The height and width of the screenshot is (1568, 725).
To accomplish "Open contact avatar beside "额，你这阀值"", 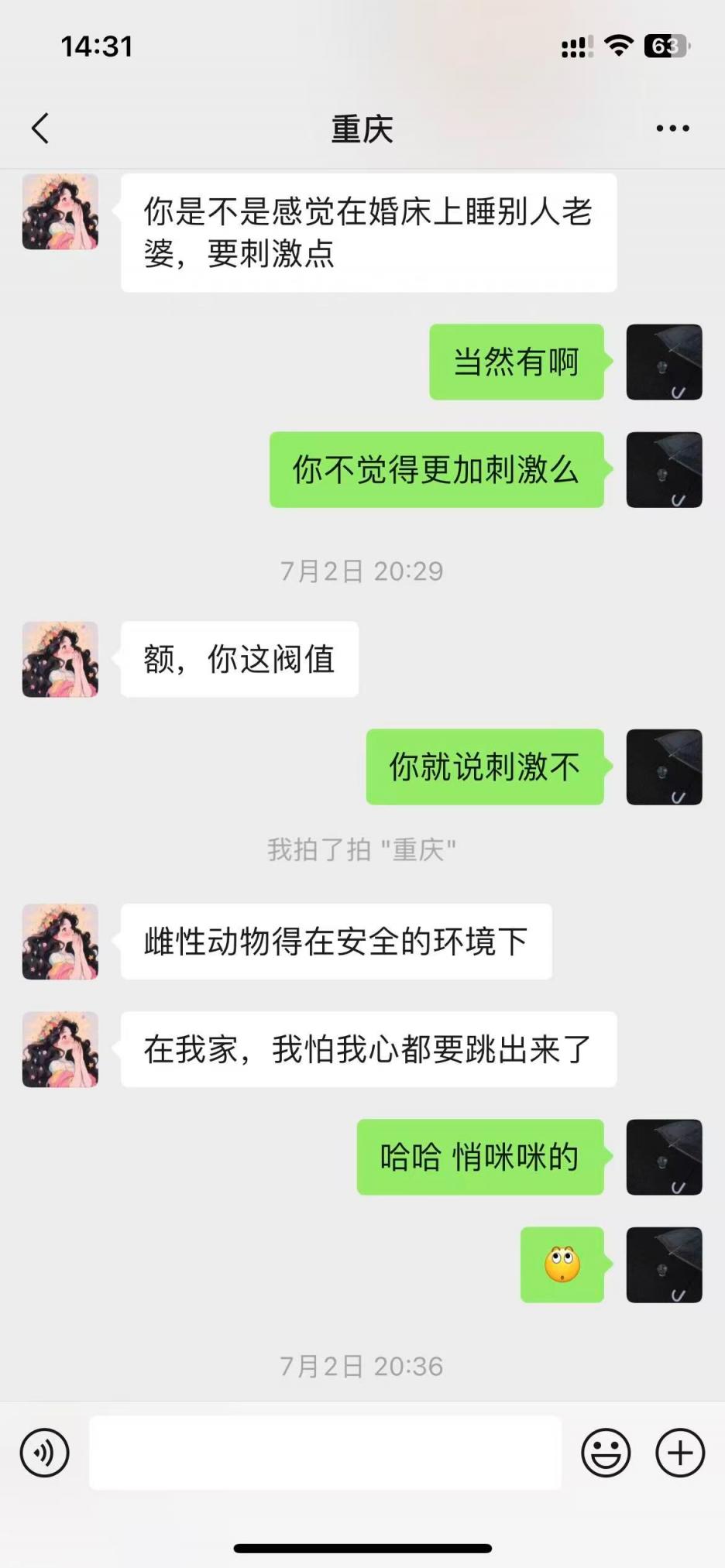I will point(60,660).
